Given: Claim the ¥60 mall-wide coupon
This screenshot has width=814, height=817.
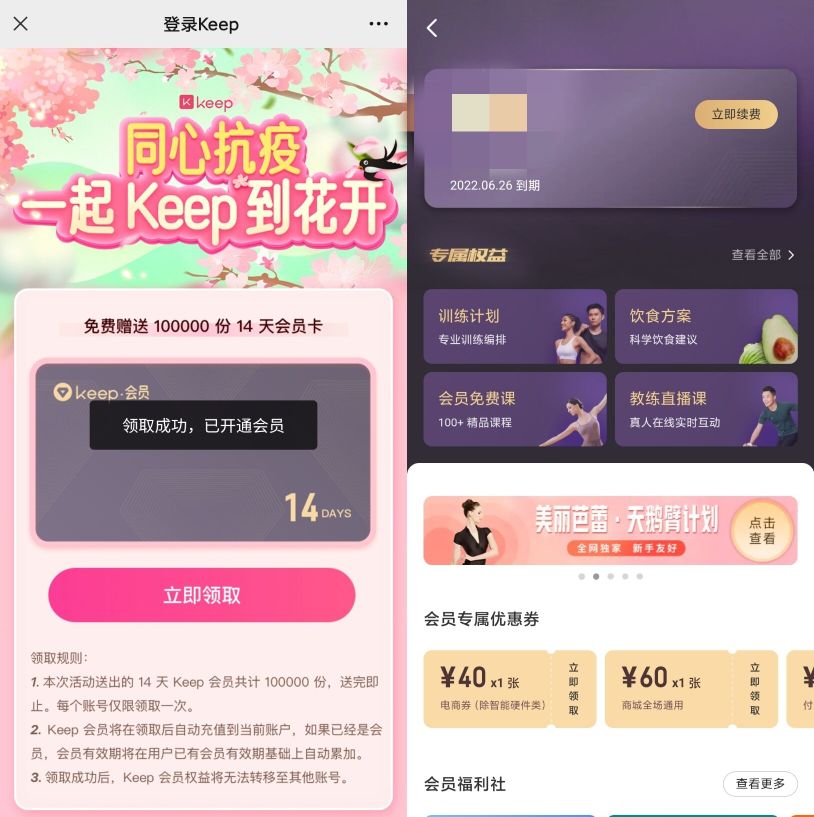Looking at the screenshot, I should tap(754, 689).
